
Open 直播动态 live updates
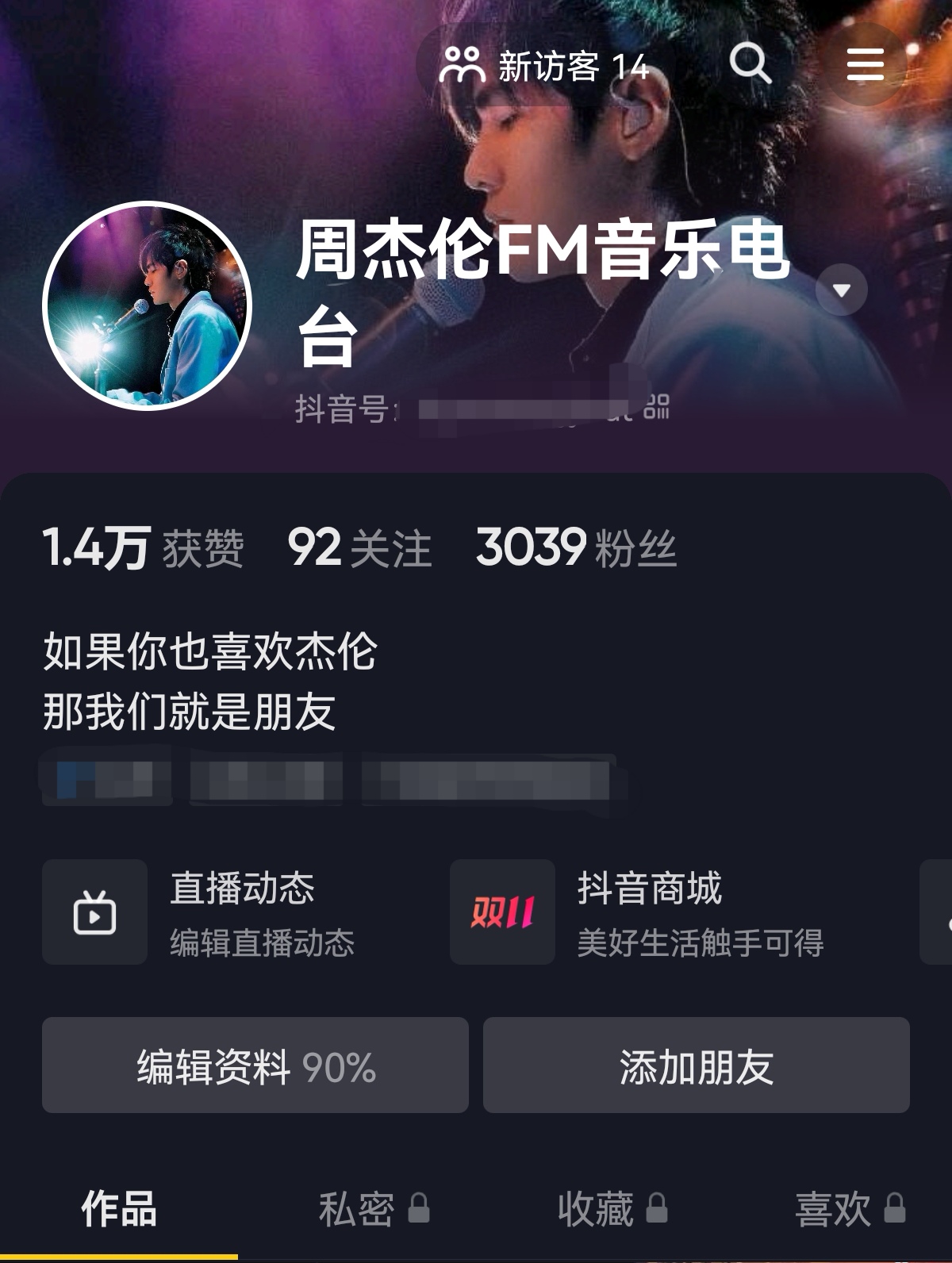[x=198, y=912]
